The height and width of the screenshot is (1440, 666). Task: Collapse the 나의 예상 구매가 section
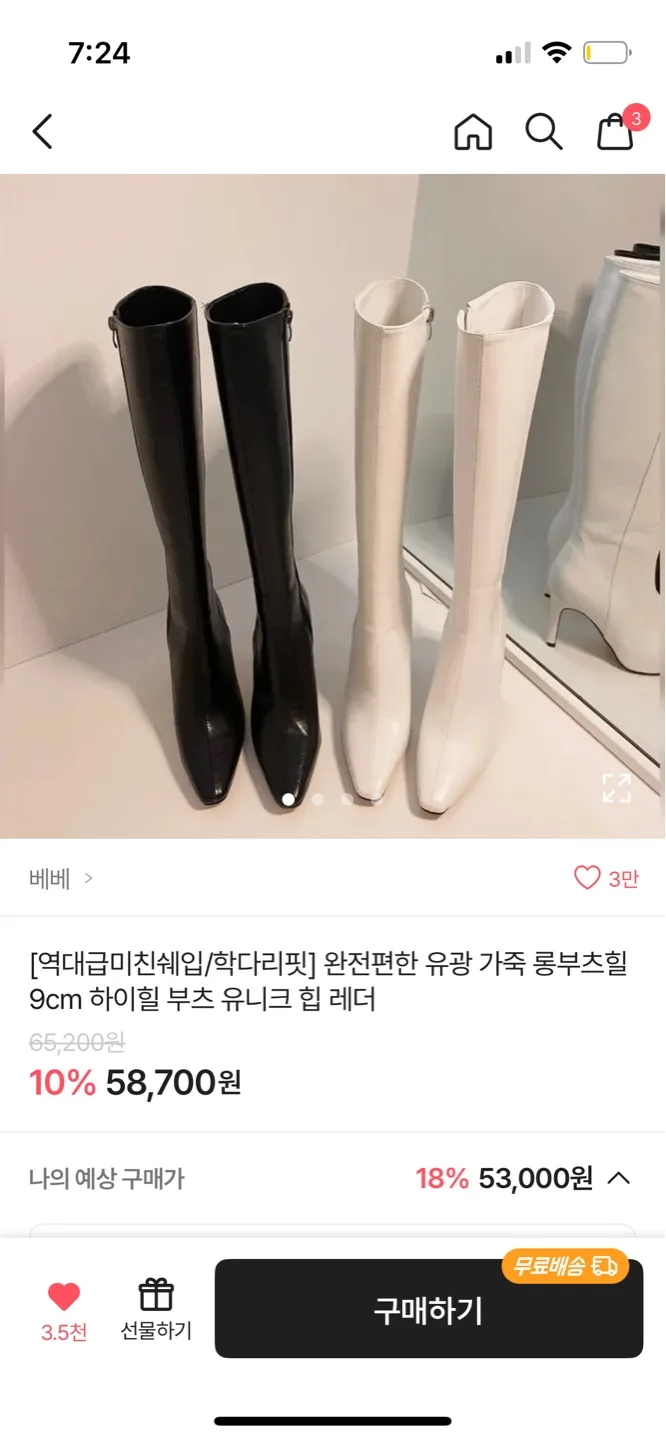(x=619, y=1178)
